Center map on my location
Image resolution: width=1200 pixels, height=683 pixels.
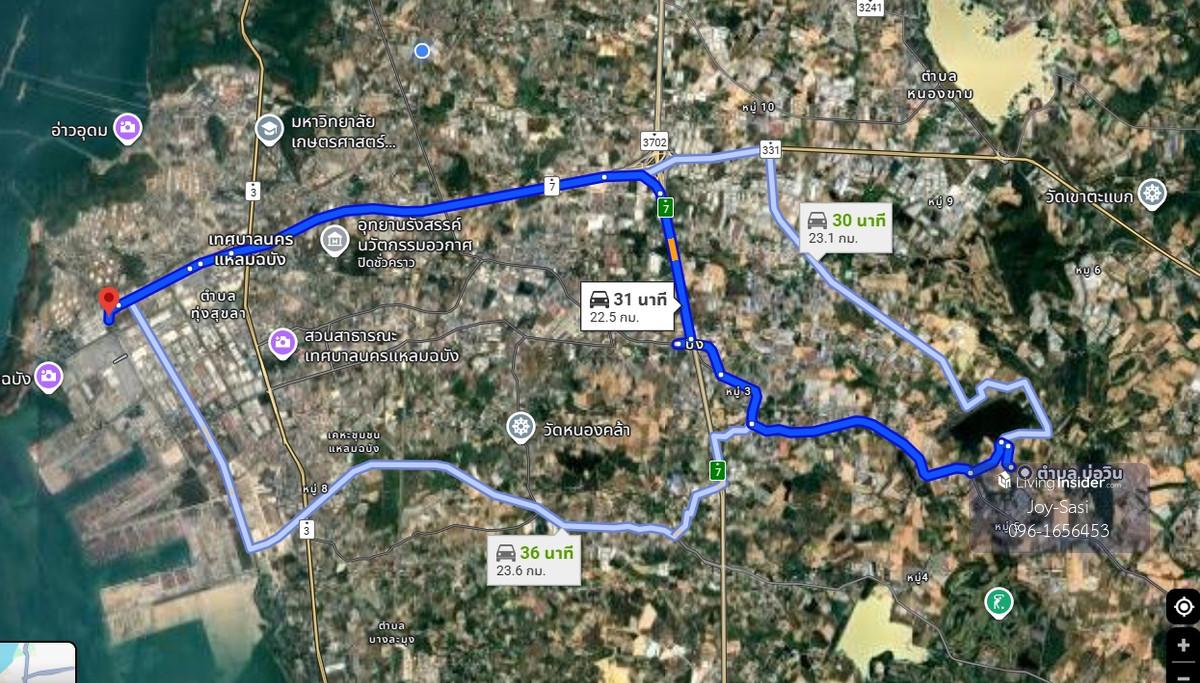pos(1183,607)
